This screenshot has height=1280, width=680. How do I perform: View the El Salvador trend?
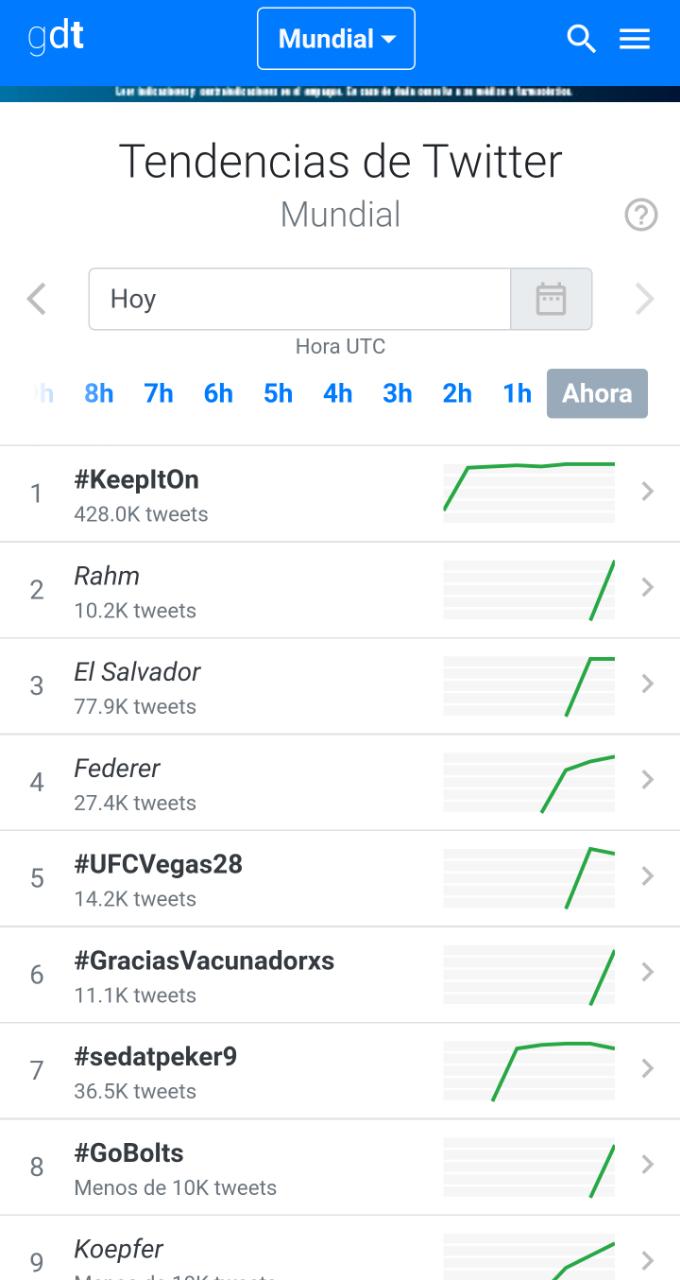coord(340,687)
